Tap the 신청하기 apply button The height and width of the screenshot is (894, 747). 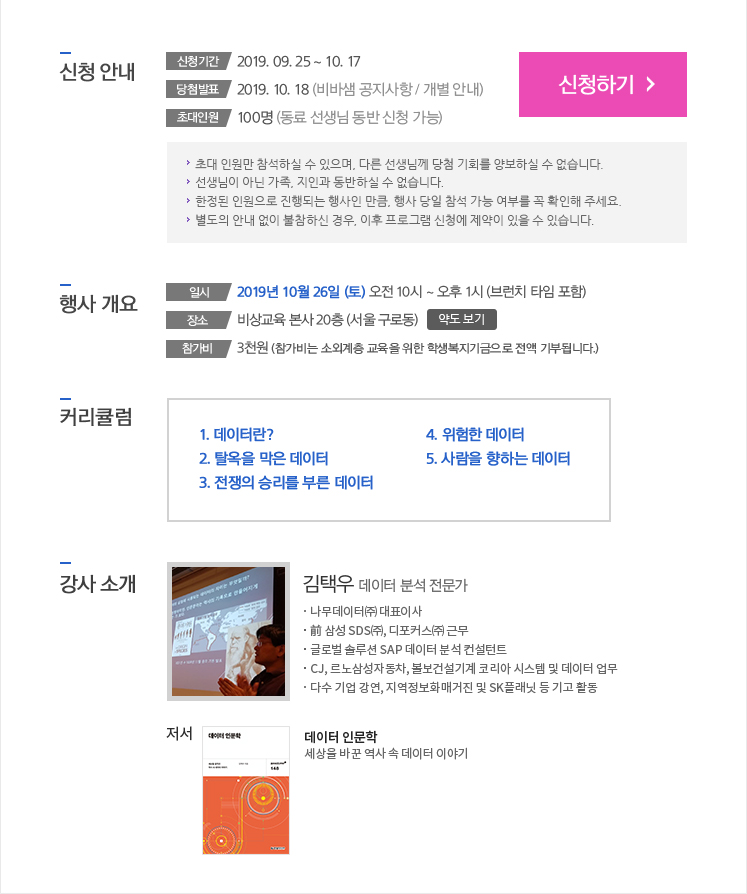602,85
